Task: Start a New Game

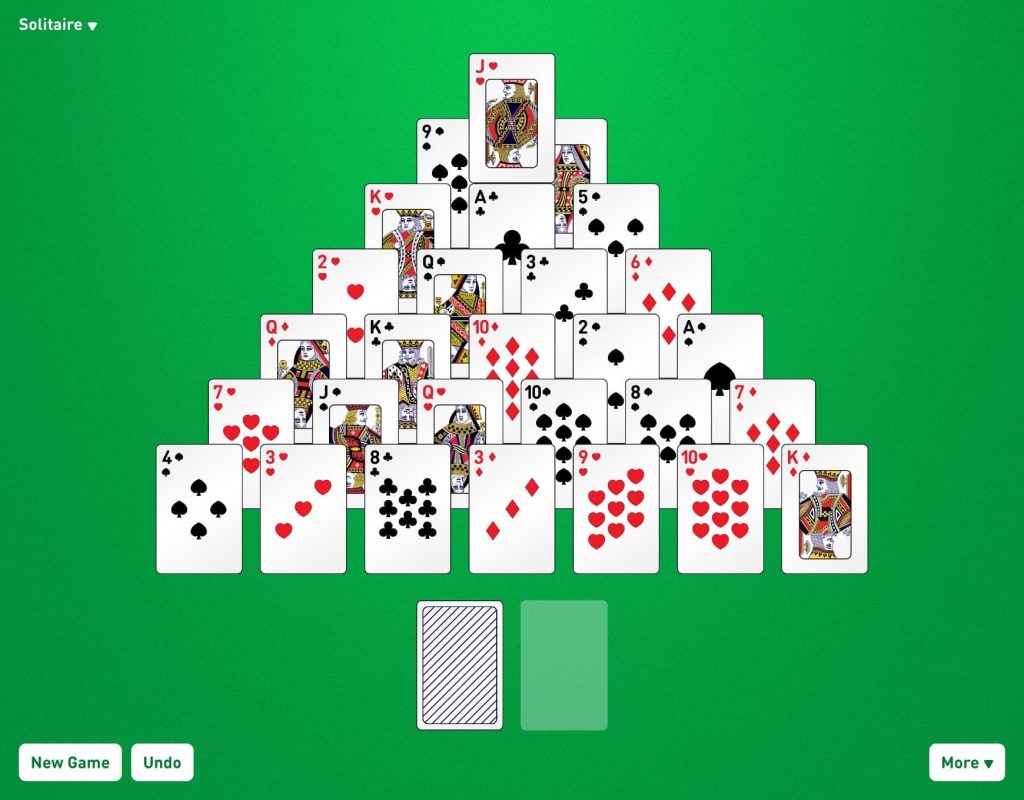Action: 70,762
